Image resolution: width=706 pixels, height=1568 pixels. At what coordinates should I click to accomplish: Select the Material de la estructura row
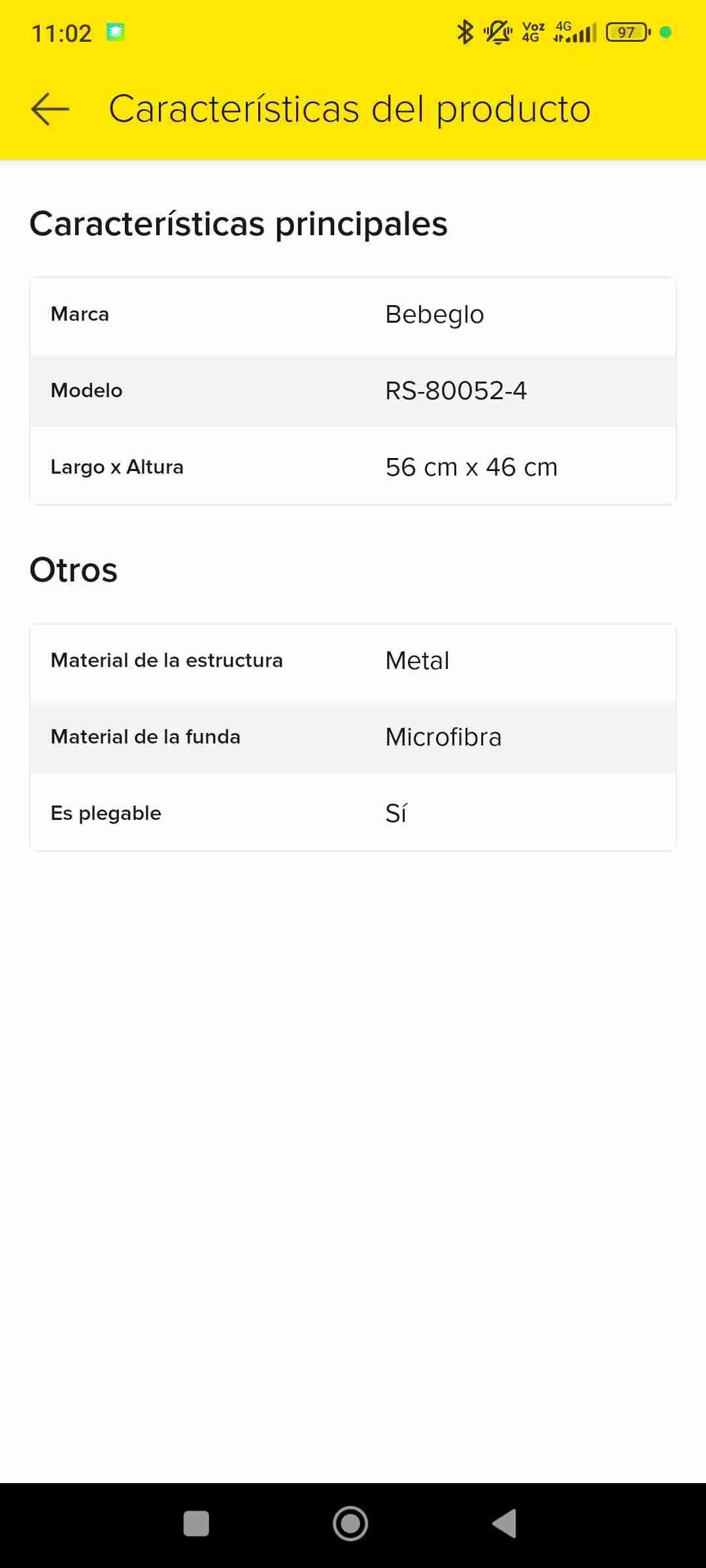pos(353,661)
